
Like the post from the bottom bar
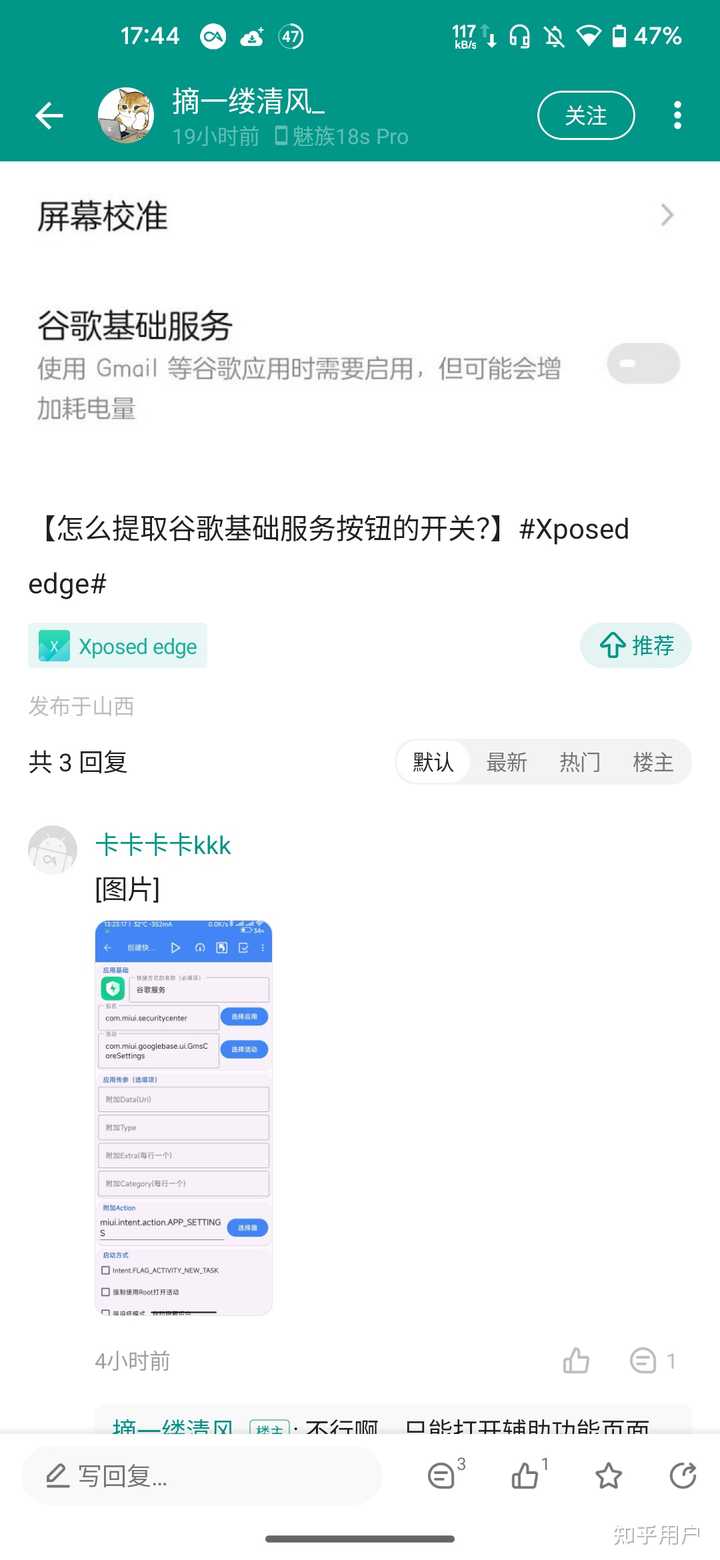click(x=529, y=1474)
